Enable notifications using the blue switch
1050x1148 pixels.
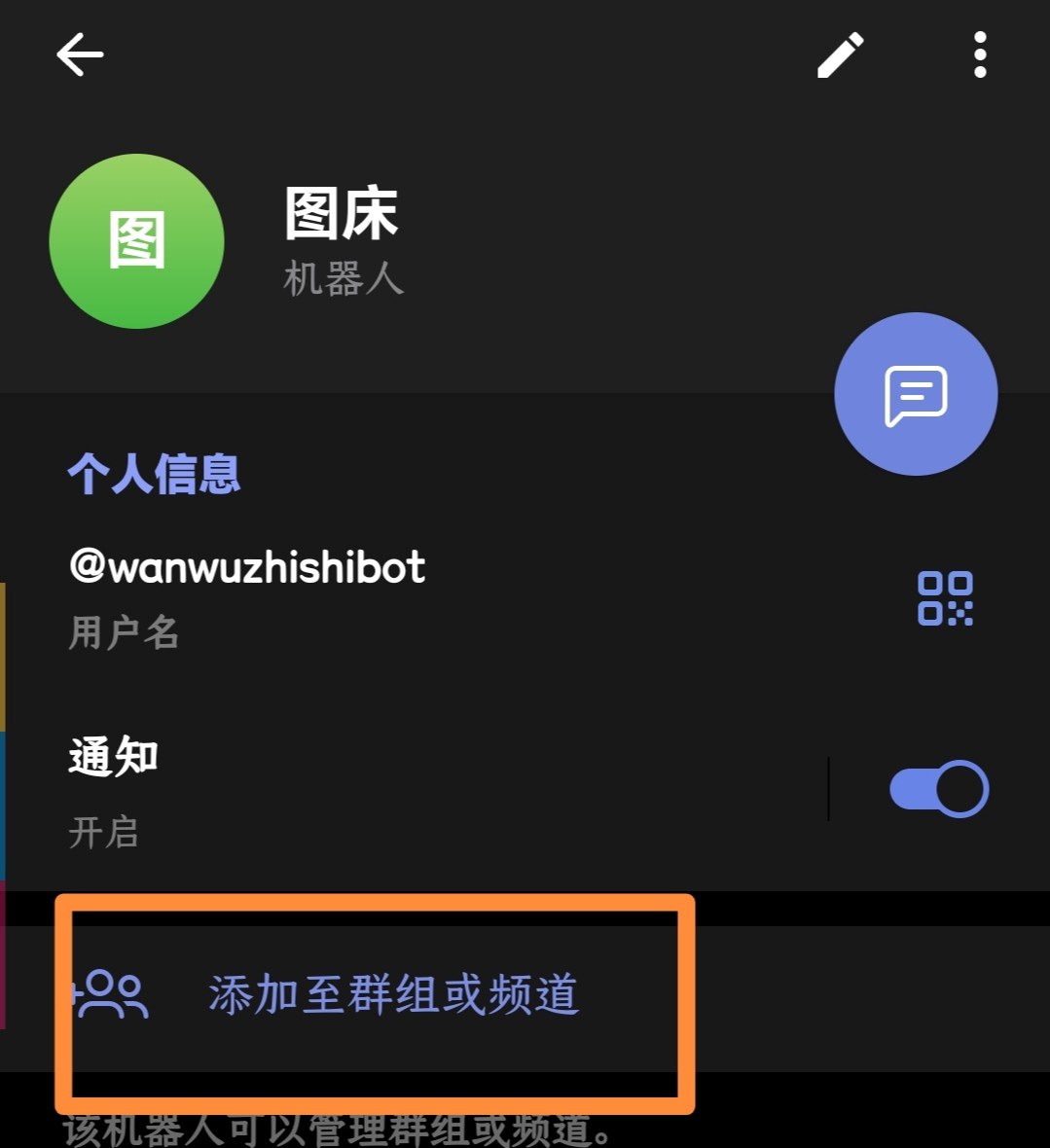[936, 788]
